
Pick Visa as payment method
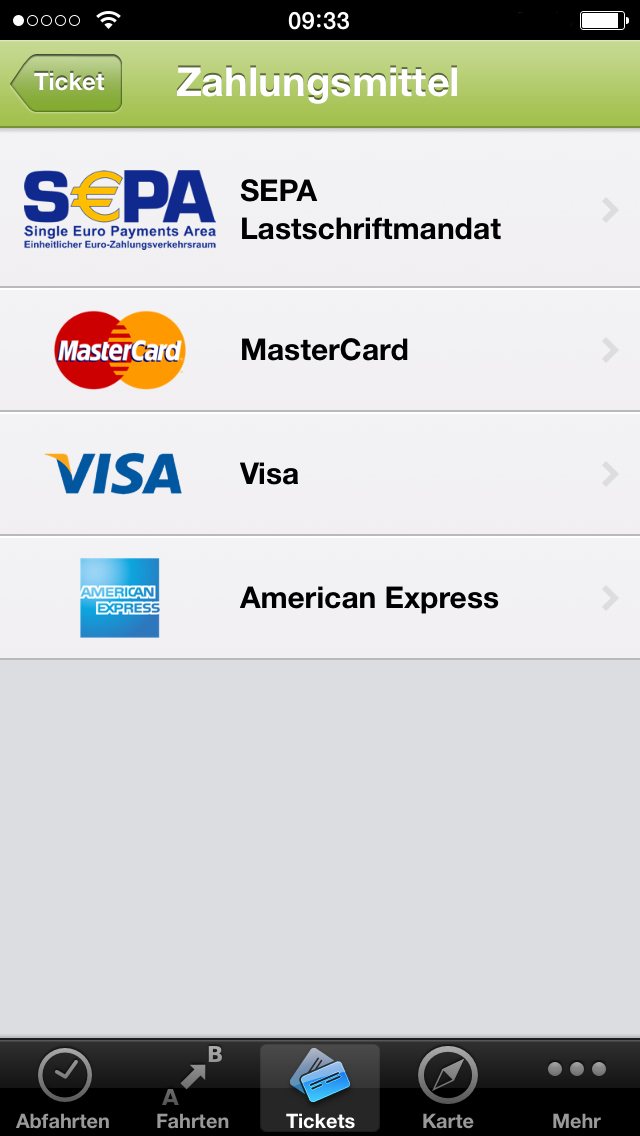[x=320, y=474]
